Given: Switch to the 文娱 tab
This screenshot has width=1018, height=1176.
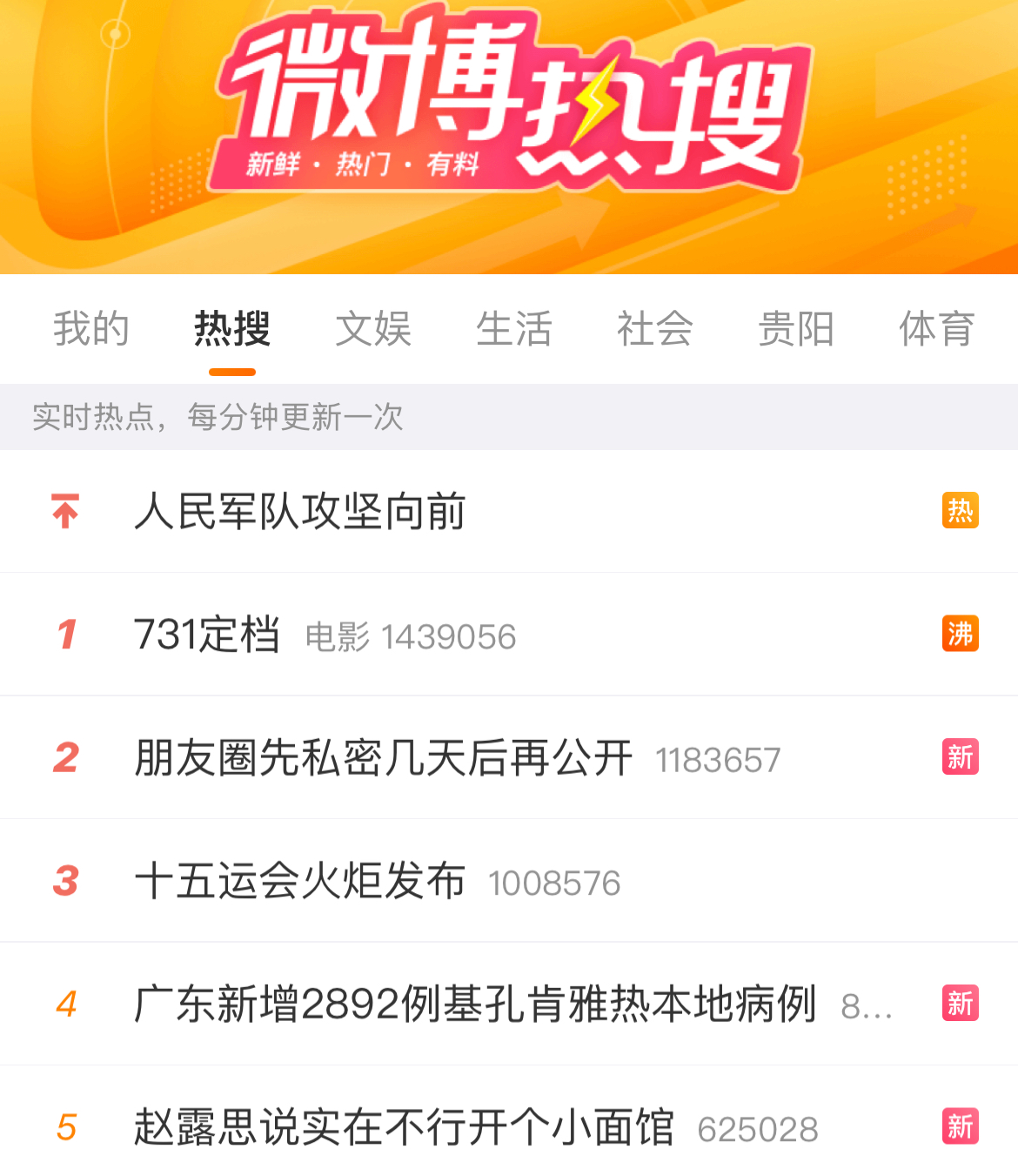Looking at the screenshot, I should pyautogui.click(x=373, y=329).
